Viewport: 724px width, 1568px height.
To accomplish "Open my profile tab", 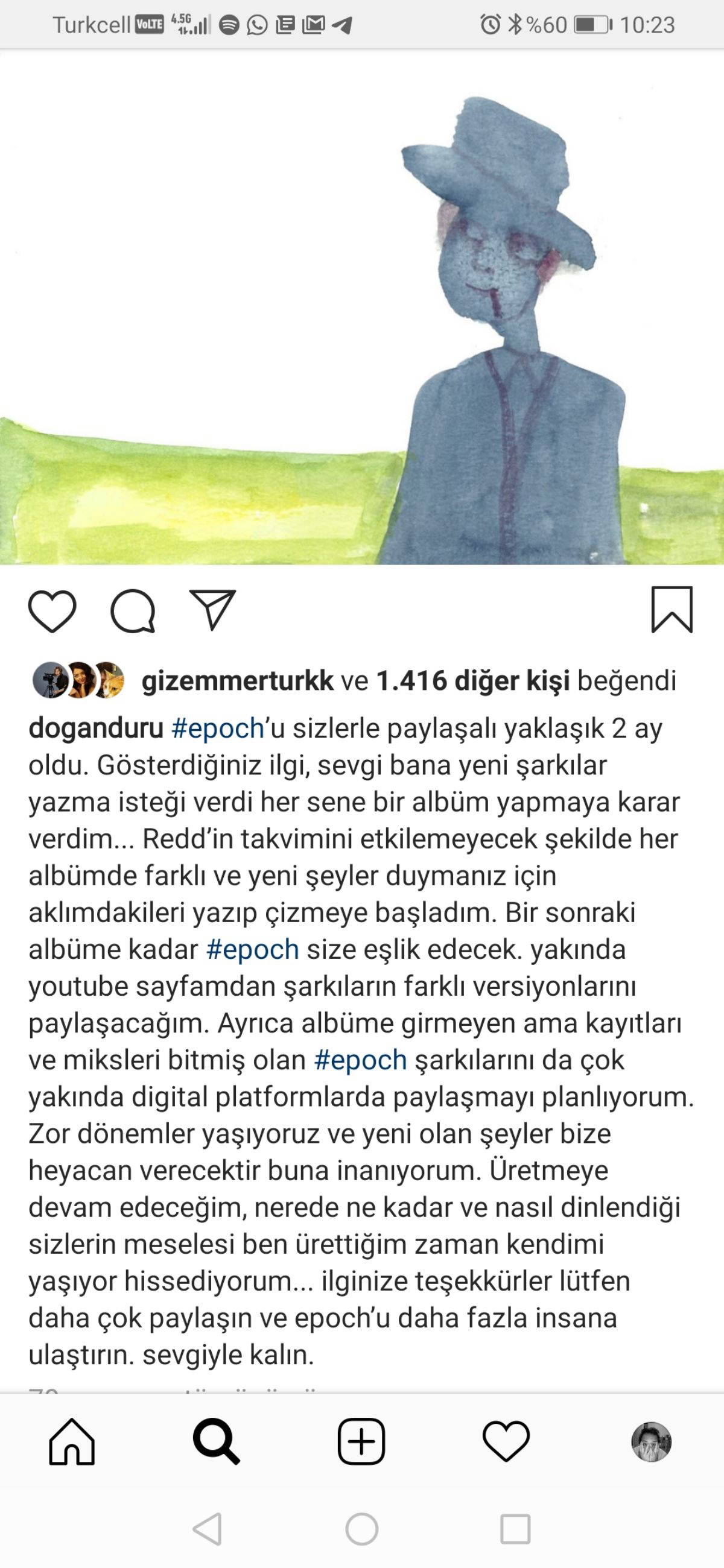I will pyautogui.click(x=651, y=1441).
